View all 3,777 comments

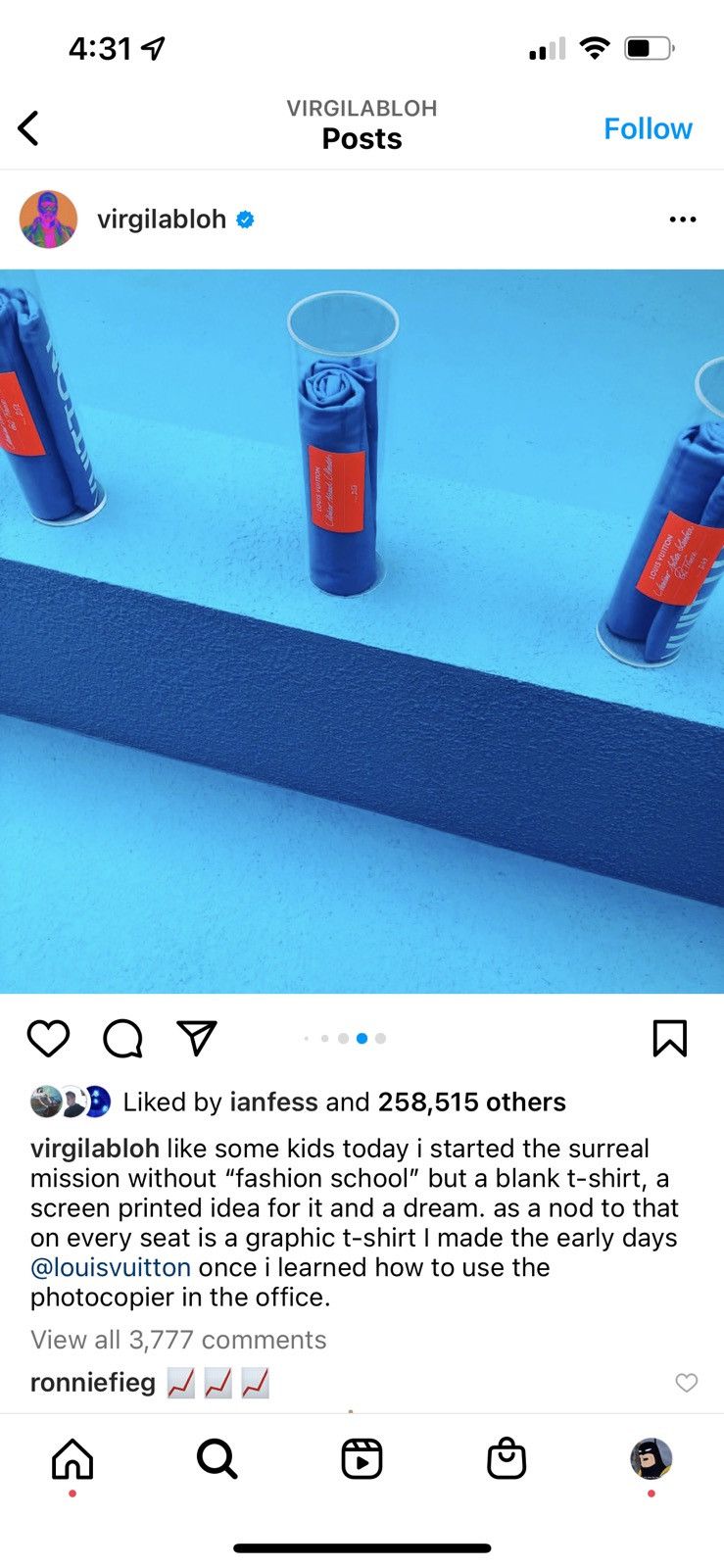178,1340
